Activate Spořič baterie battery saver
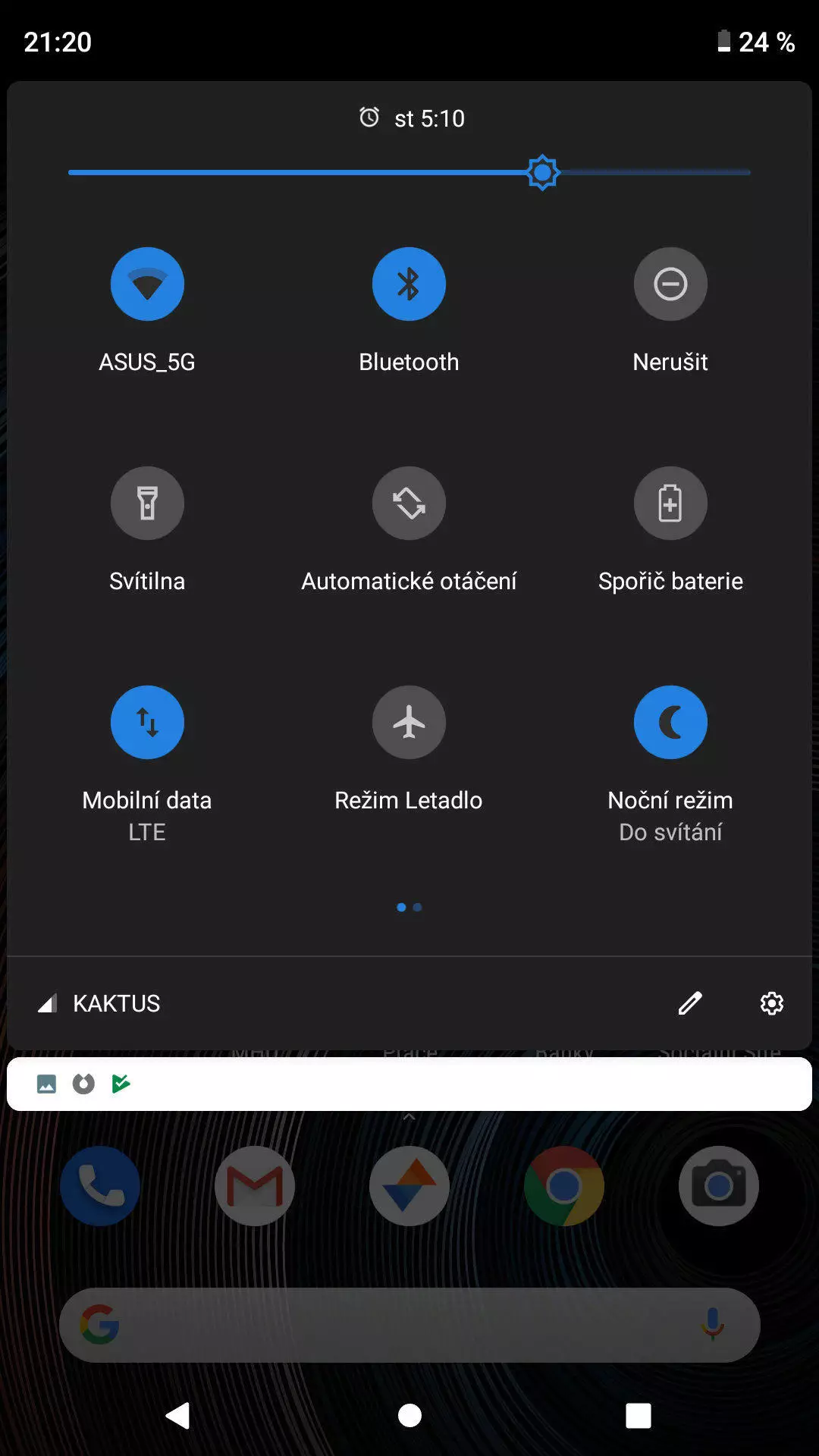 point(670,504)
